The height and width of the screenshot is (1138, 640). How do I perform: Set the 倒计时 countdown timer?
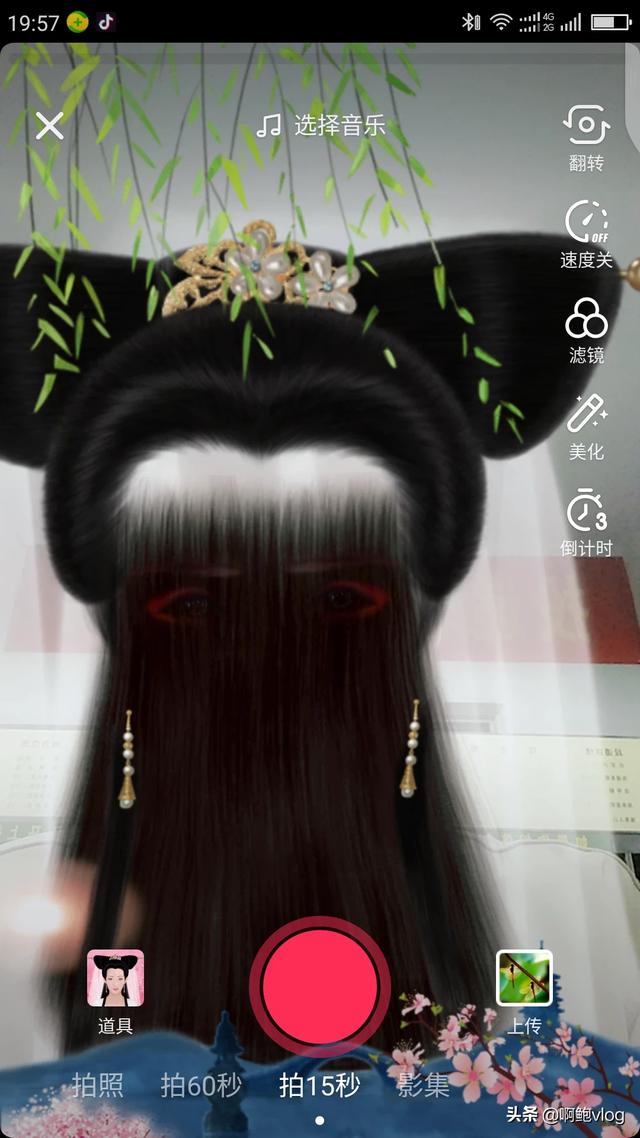click(x=586, y=523)
